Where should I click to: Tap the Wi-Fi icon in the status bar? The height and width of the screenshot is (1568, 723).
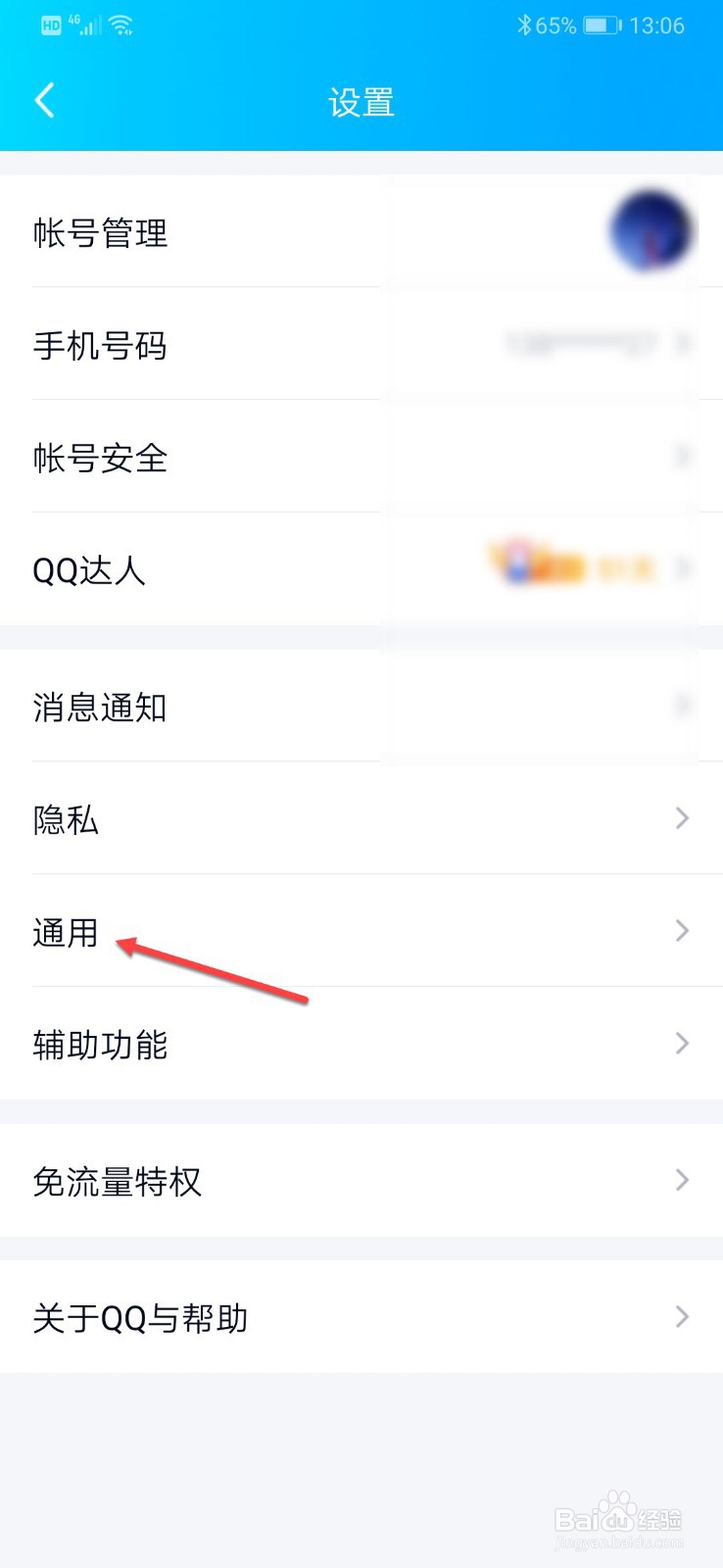pos(121,24)
